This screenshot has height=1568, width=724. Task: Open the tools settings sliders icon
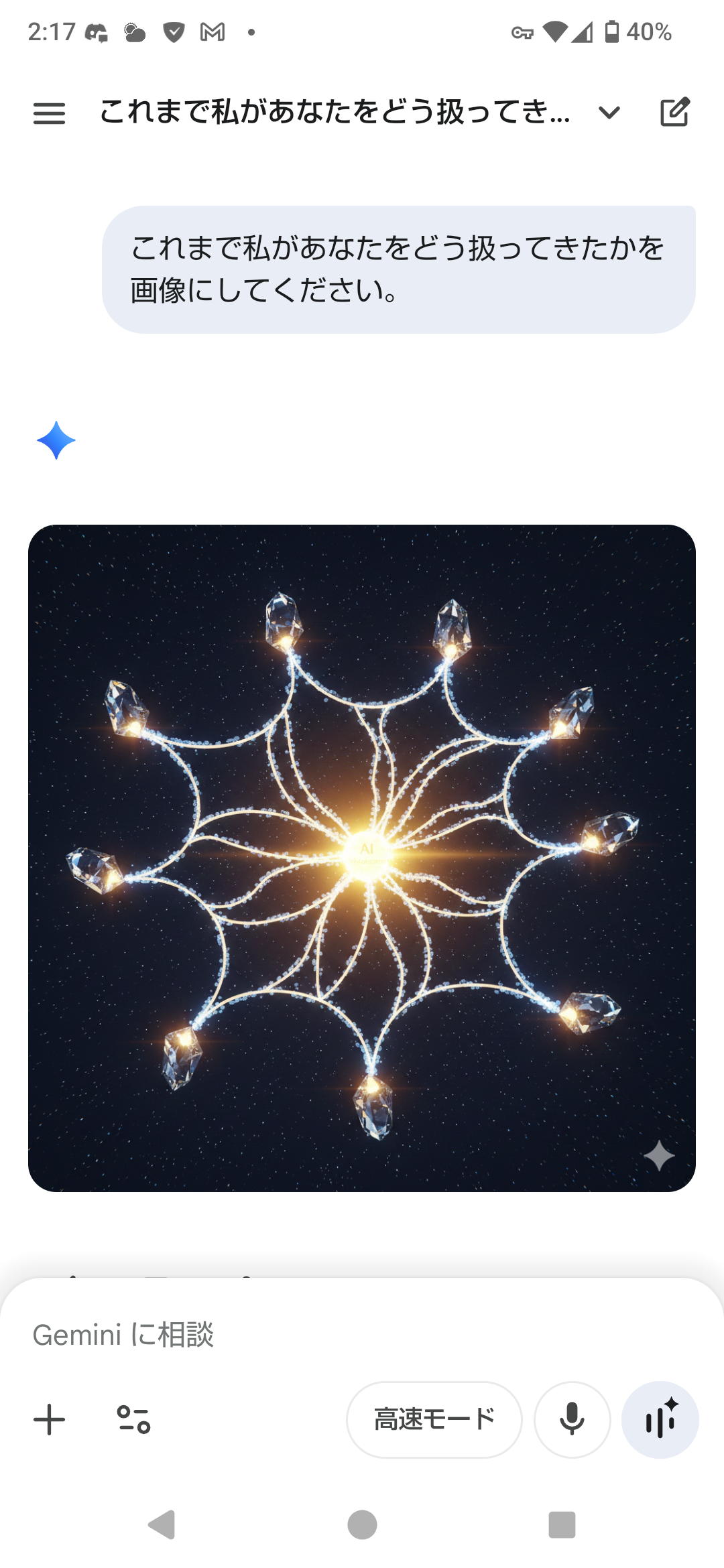coord(133,1419)
